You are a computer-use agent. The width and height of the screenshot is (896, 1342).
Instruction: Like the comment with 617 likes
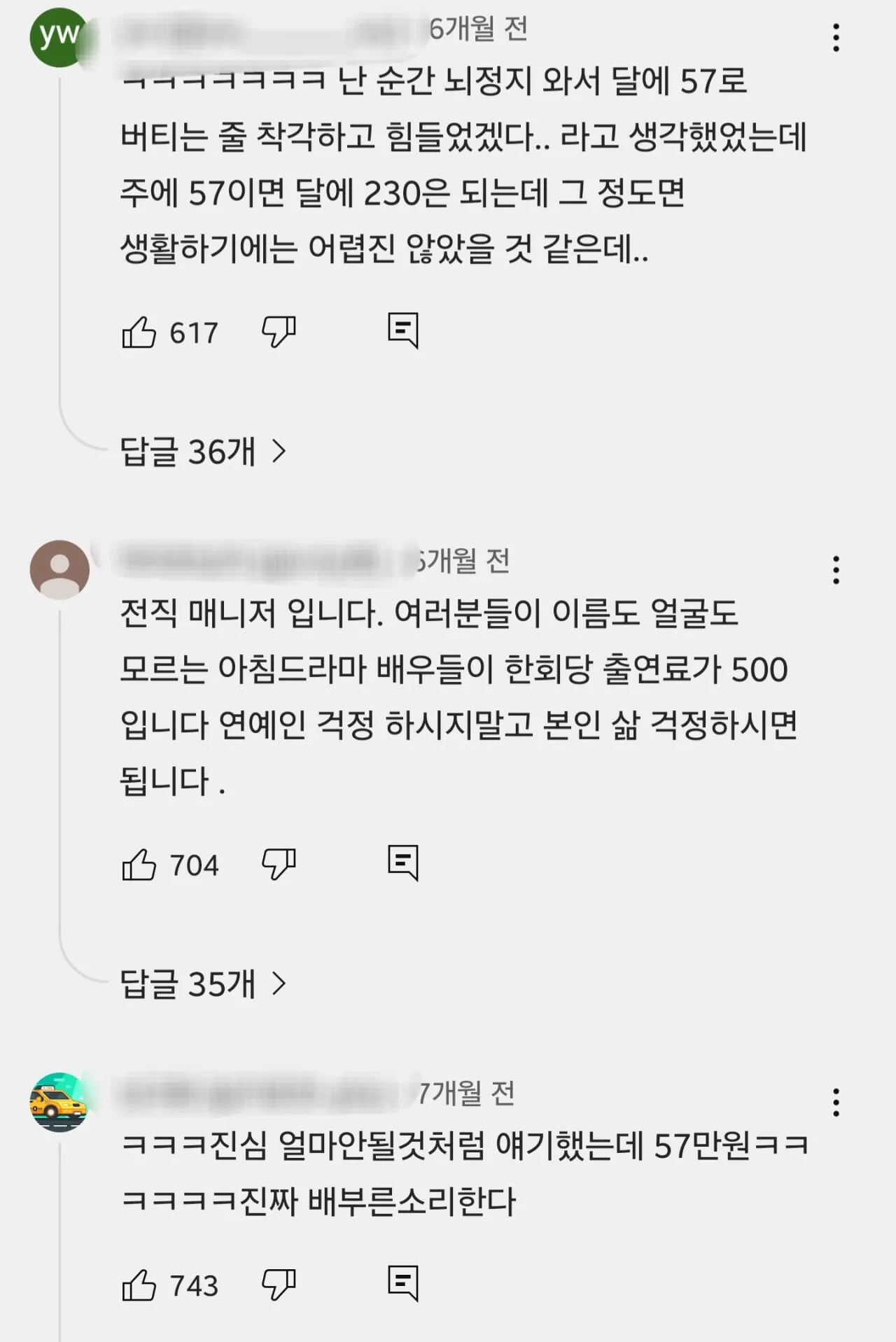(x=139, y=332)
